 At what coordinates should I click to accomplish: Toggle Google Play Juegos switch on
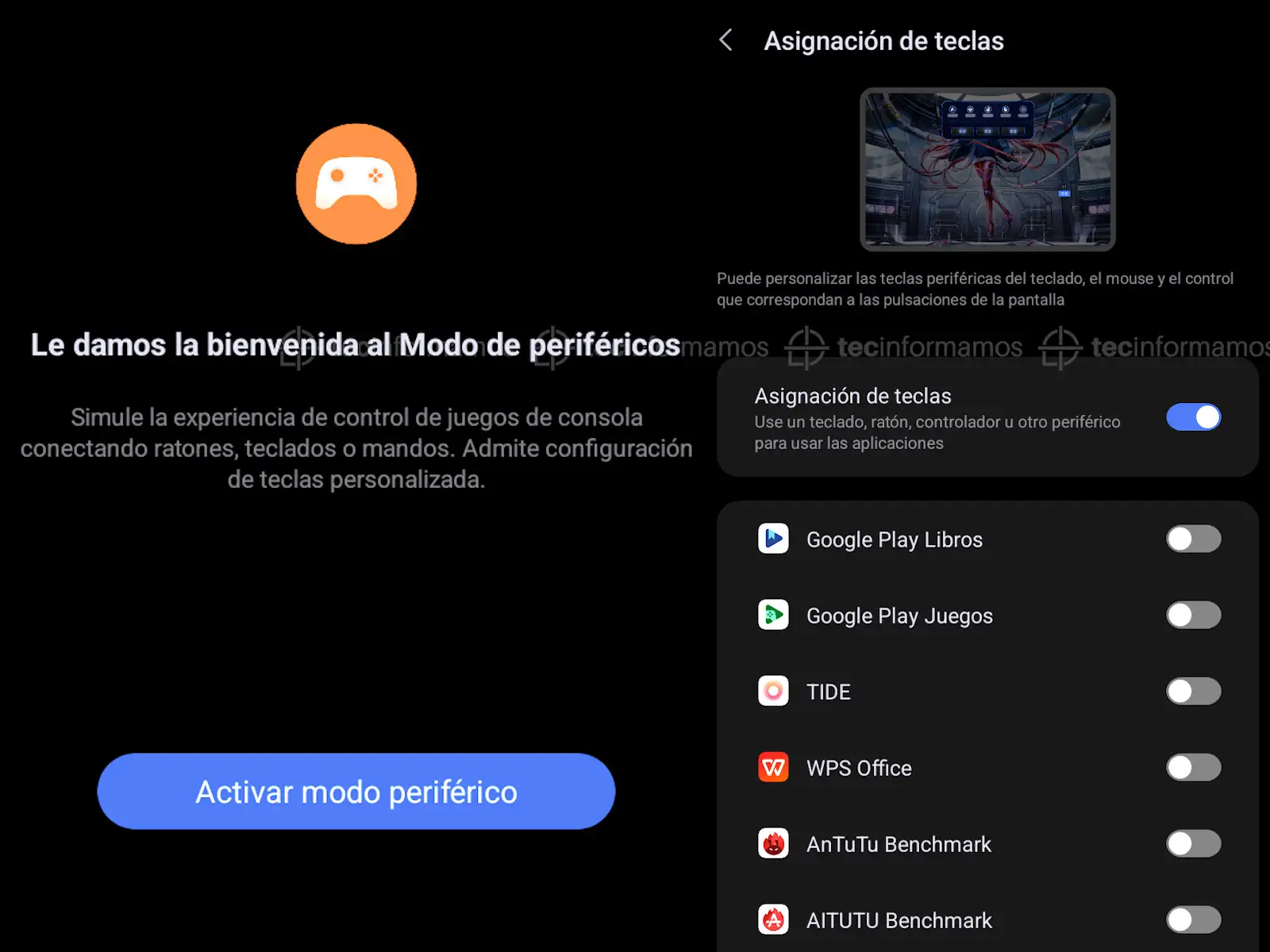click(x=1193, y=616)
